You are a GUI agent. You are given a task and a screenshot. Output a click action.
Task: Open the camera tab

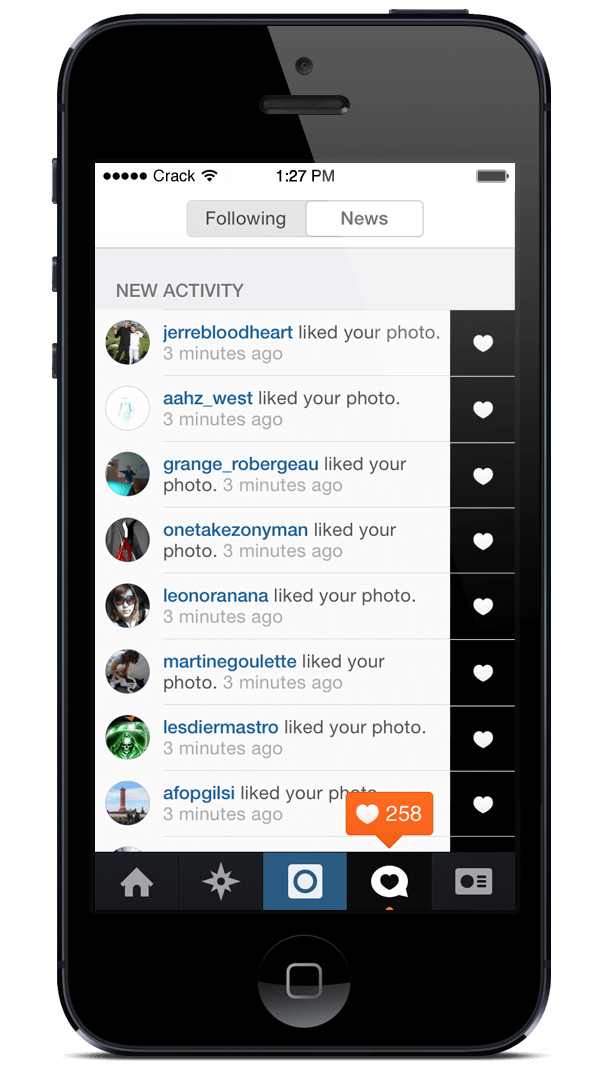tap(305, 881)
